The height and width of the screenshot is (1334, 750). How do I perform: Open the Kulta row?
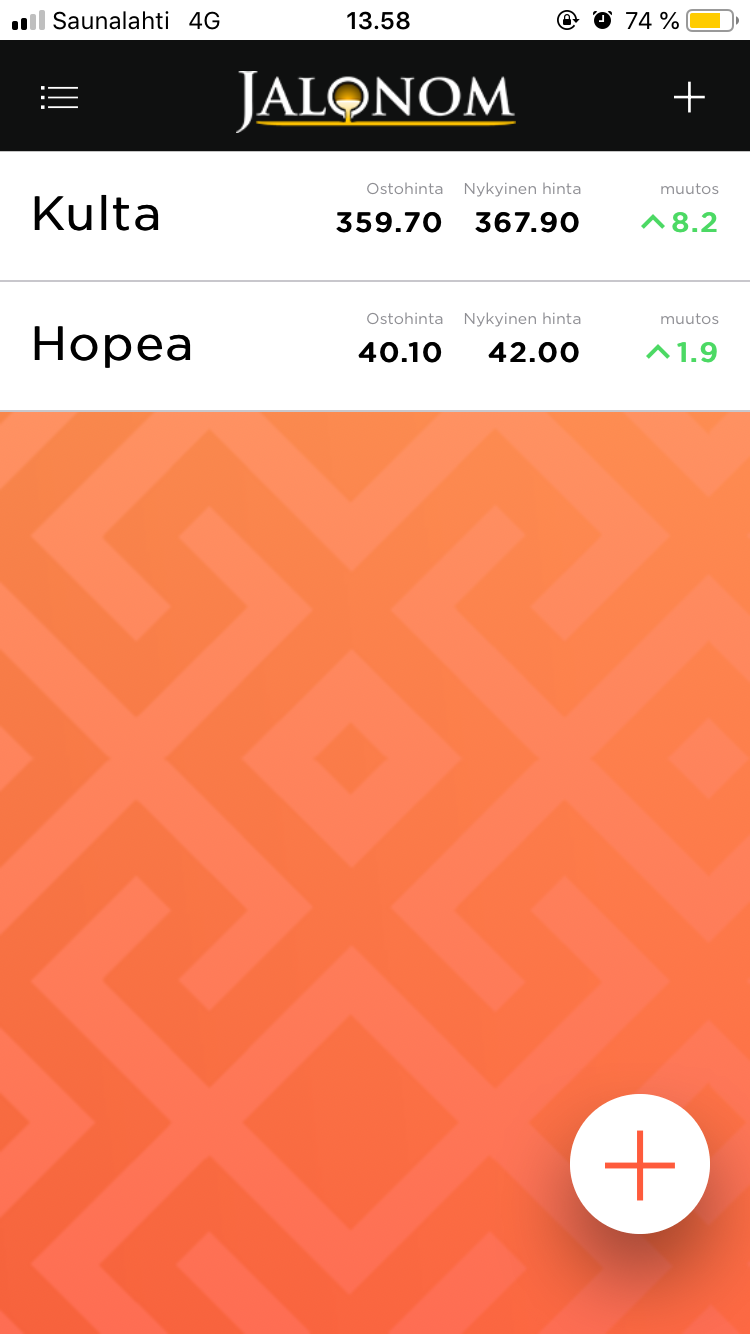click(375, 216)
